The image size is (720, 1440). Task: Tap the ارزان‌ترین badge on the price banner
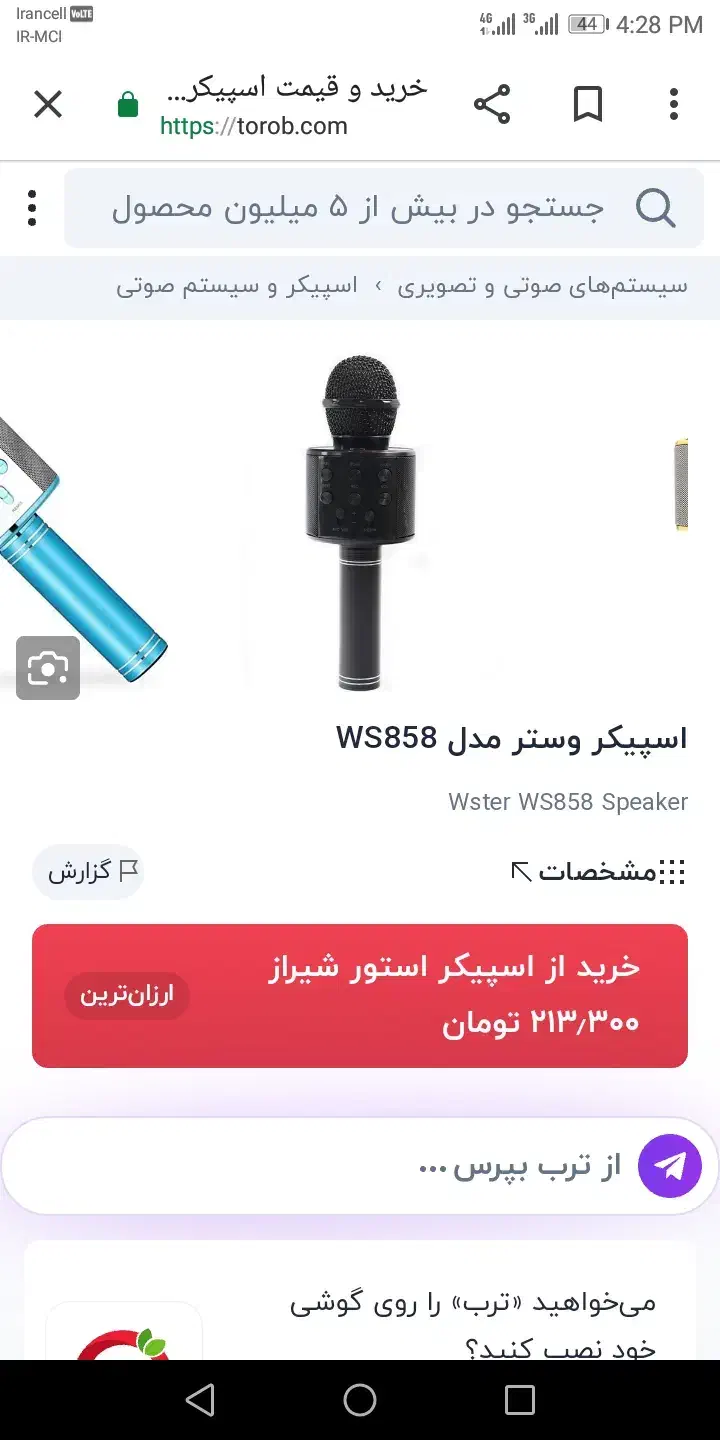(x=126, y=996)
